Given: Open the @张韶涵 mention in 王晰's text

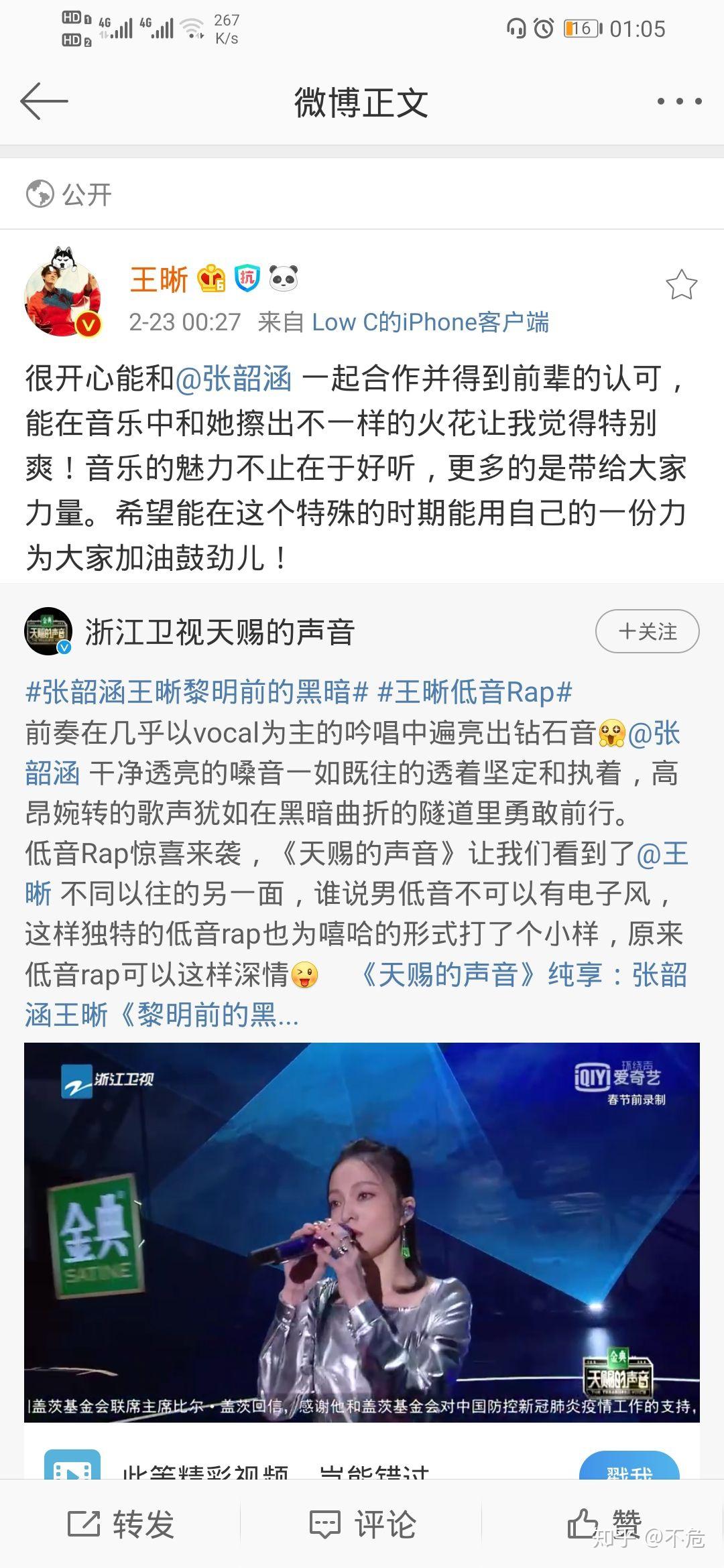Looking at the screenshot, I should tap(233, 379).
